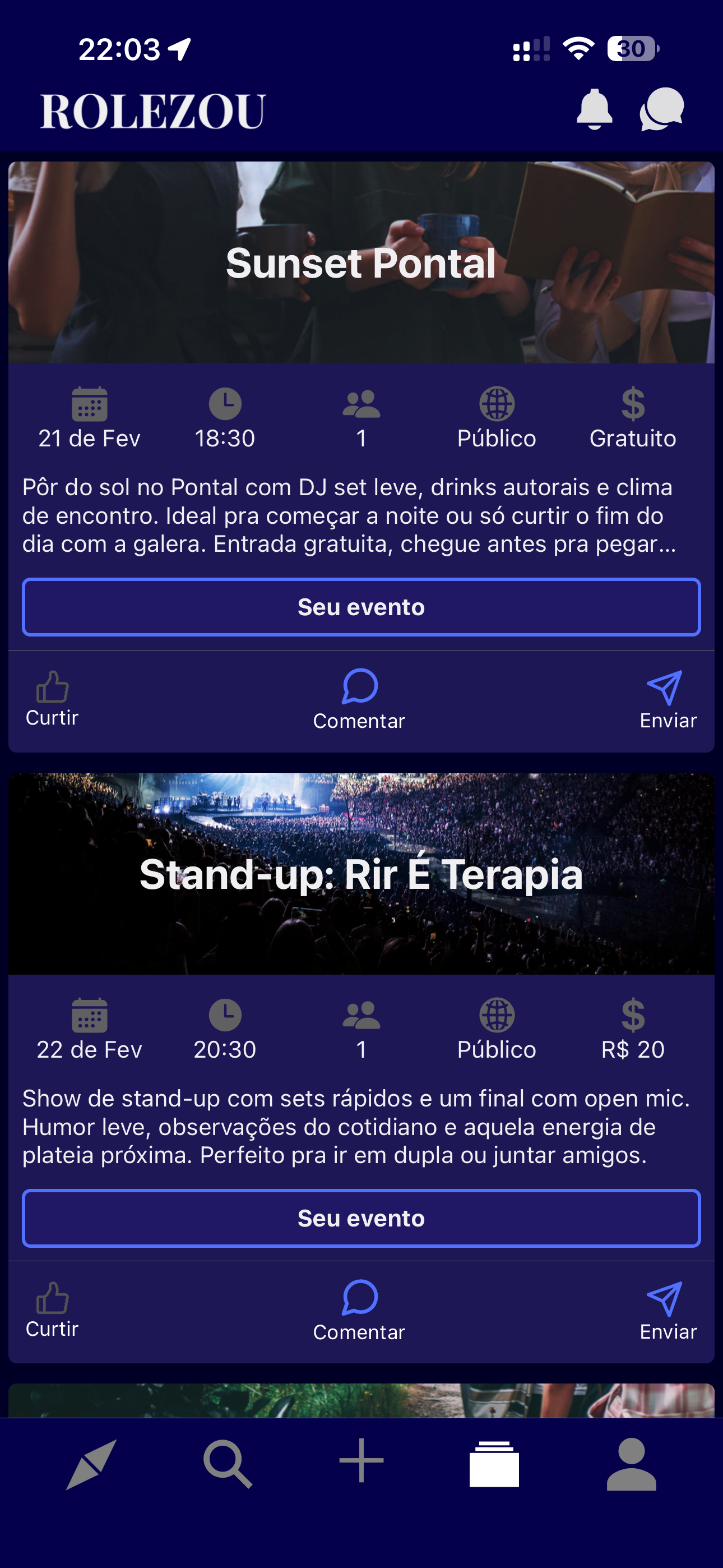Tap the ROLEZOU logo in the header
Screen dimensions: 723x1568
[151, 111]
